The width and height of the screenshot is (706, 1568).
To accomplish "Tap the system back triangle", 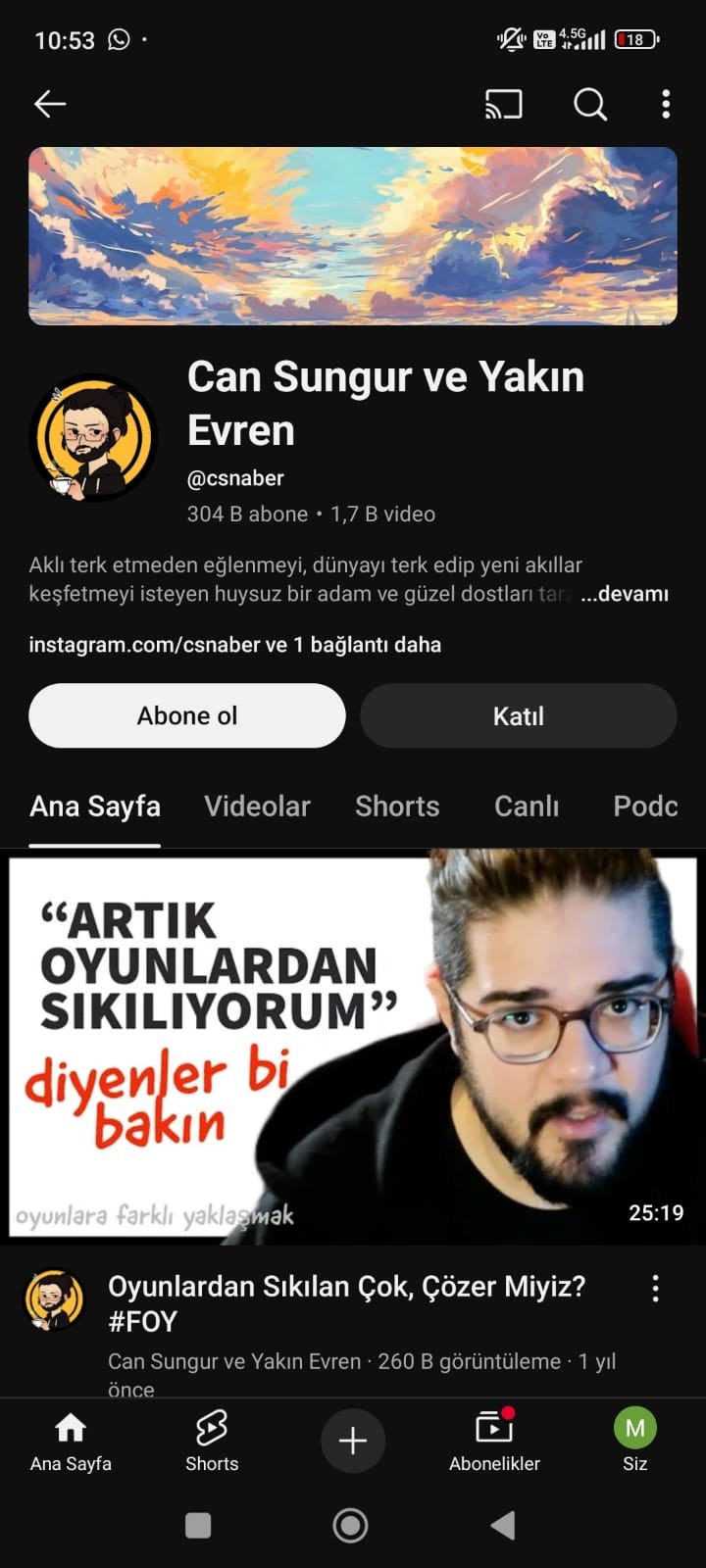I will point(503,1525).
